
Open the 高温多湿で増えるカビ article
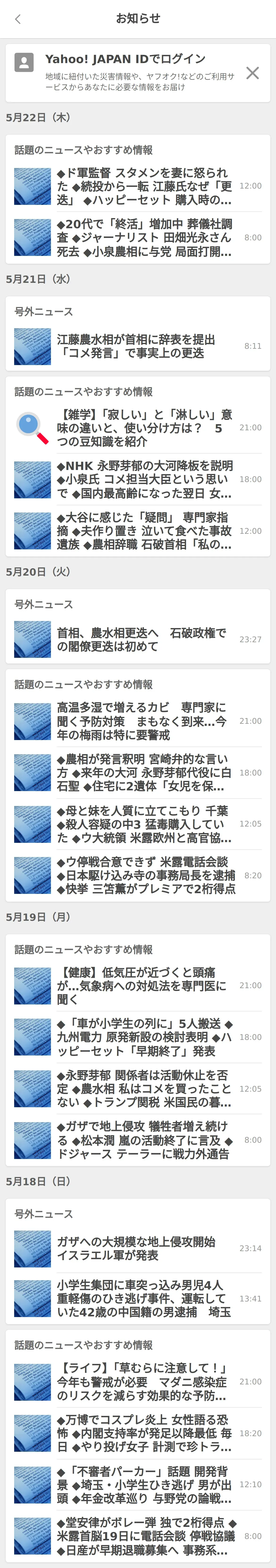[x=144, y=721]
